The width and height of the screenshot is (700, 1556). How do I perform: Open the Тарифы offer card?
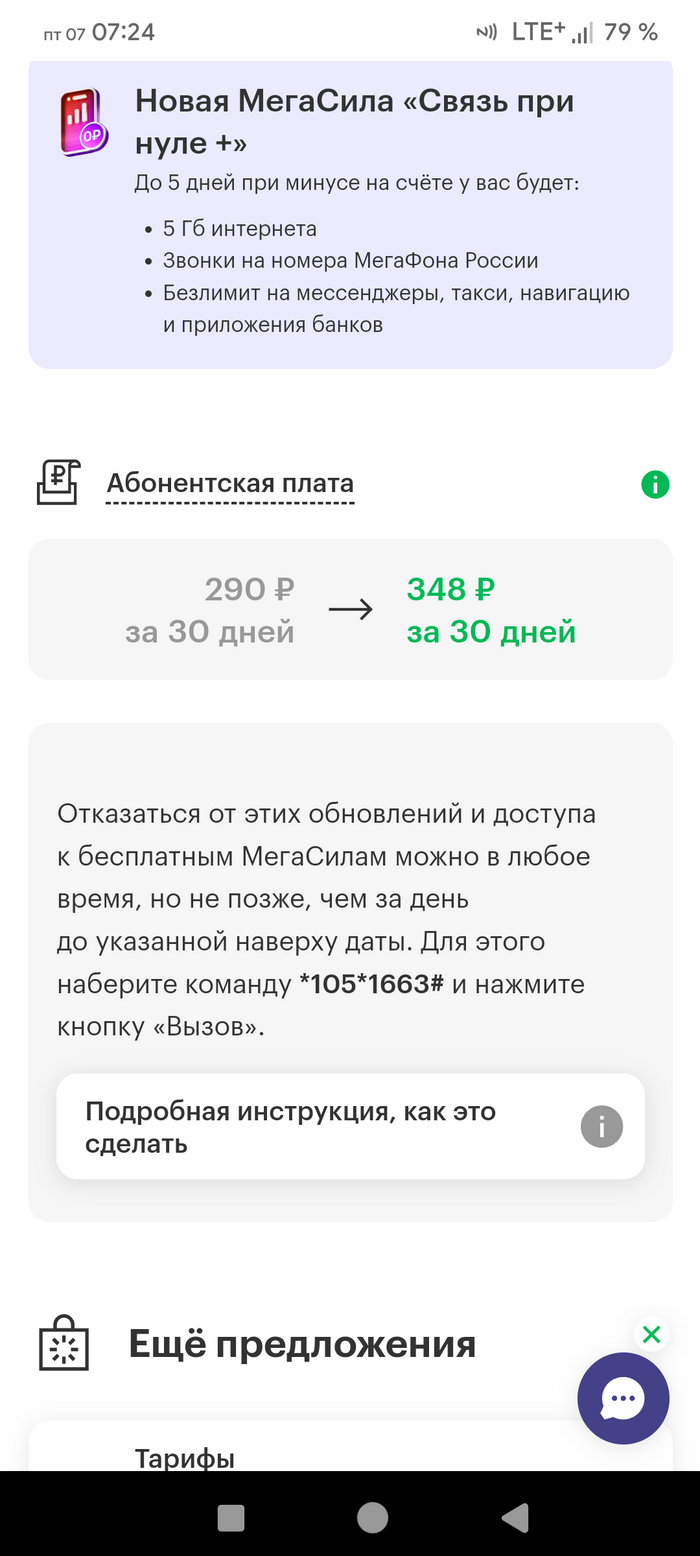(185, 1457)
